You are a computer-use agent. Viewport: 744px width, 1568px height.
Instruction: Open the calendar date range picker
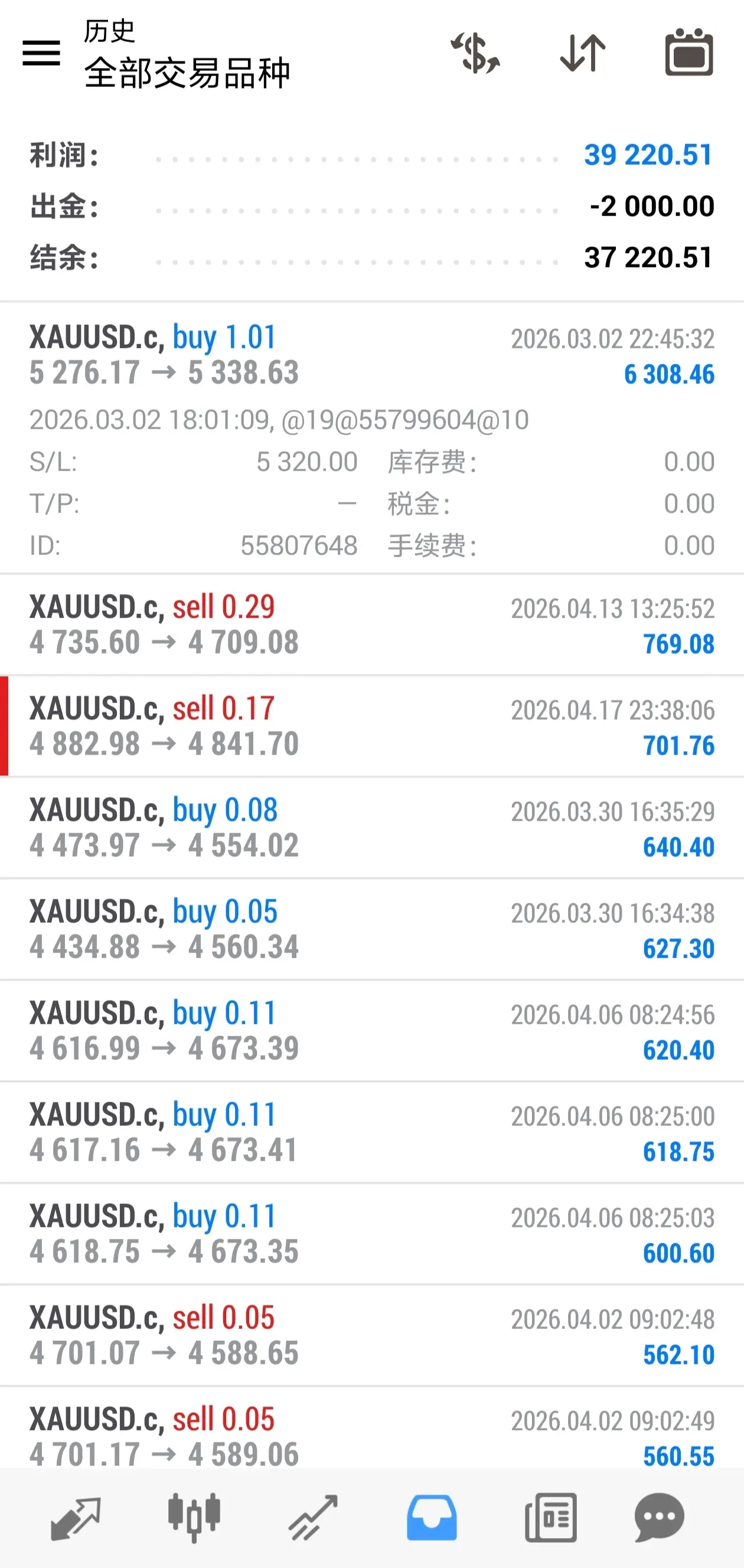(x=688, y=53)
